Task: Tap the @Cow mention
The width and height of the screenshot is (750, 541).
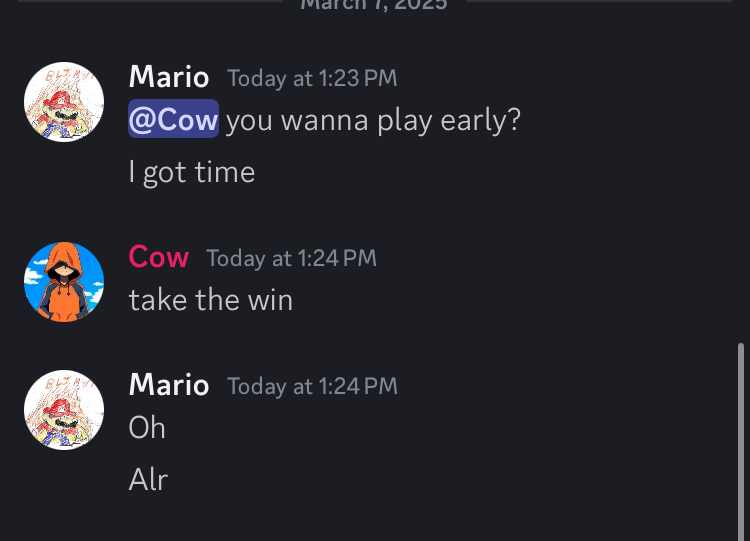Action: point(173,120)
